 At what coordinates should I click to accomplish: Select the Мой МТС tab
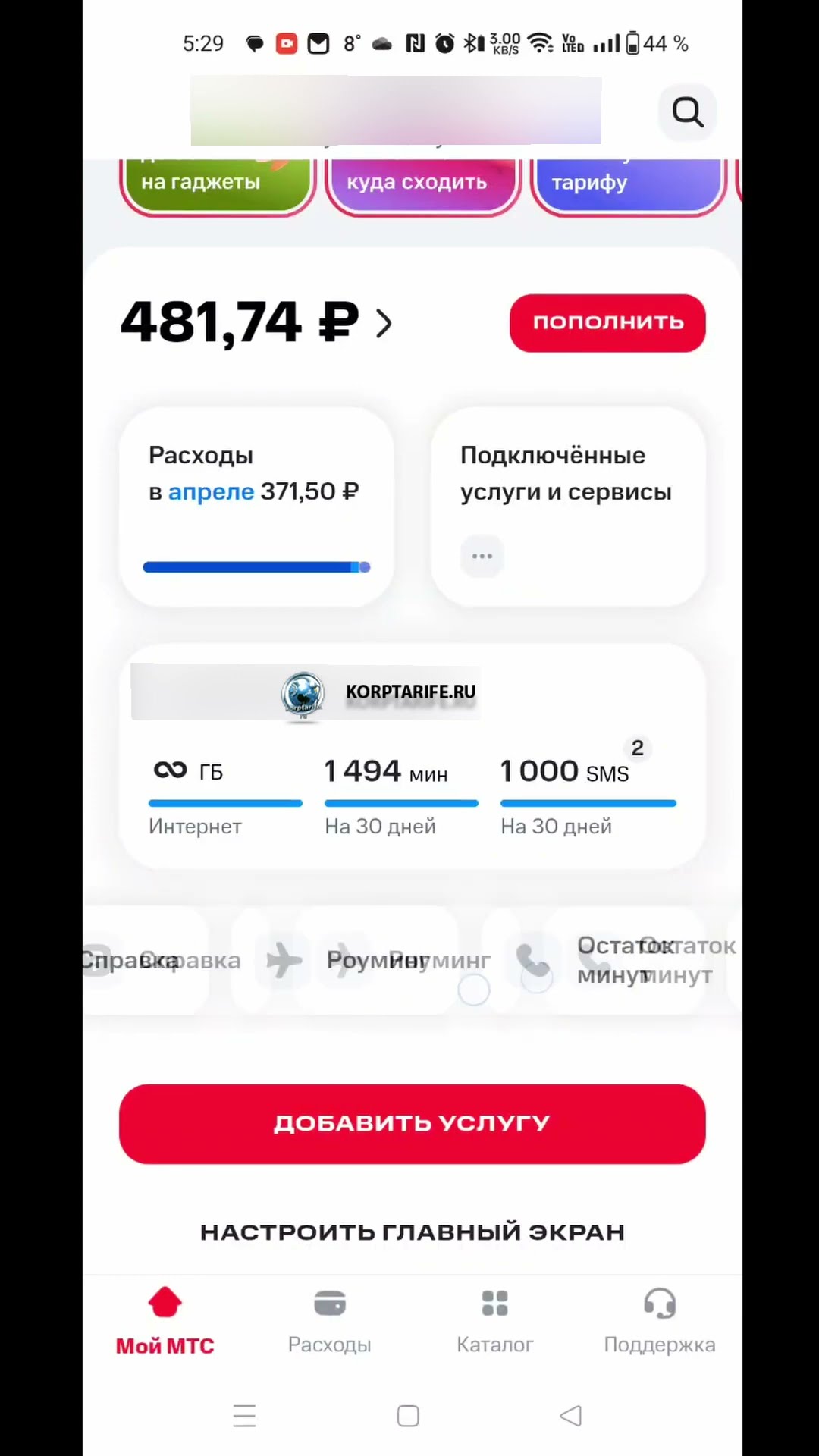165,1321
